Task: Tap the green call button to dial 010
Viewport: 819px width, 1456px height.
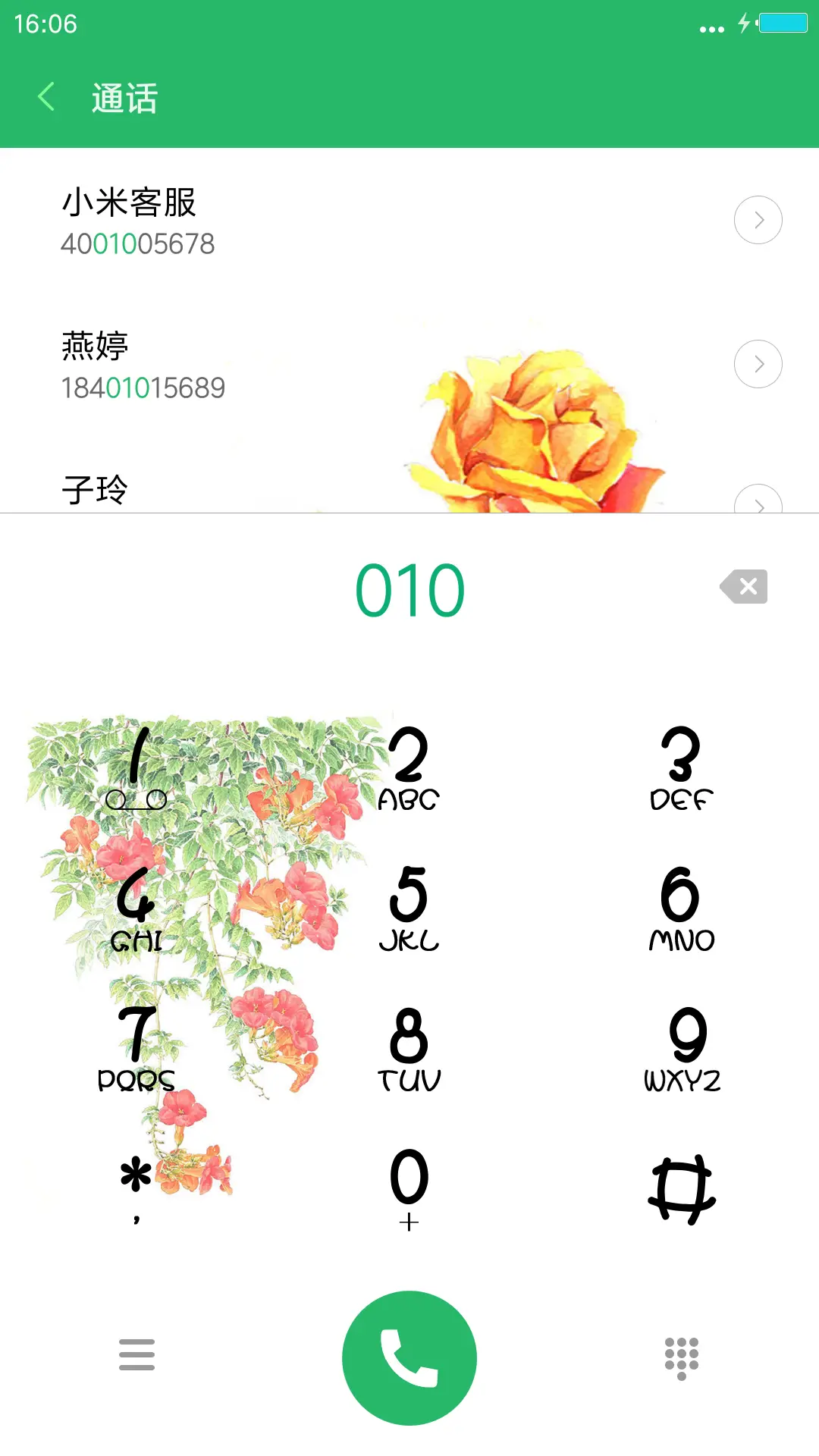Action: click(x=409, y=1357)
